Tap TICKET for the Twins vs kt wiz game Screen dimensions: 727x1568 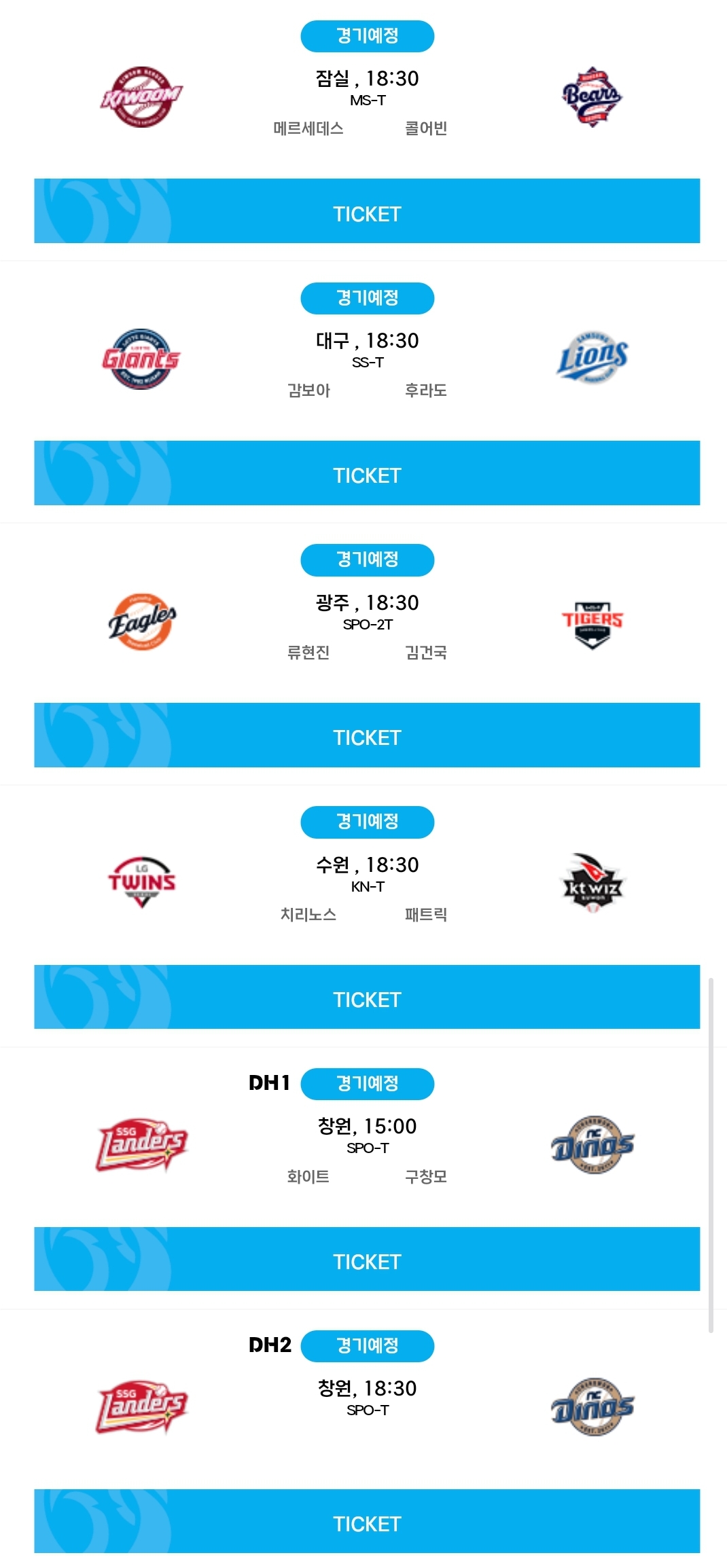(367, 997)
